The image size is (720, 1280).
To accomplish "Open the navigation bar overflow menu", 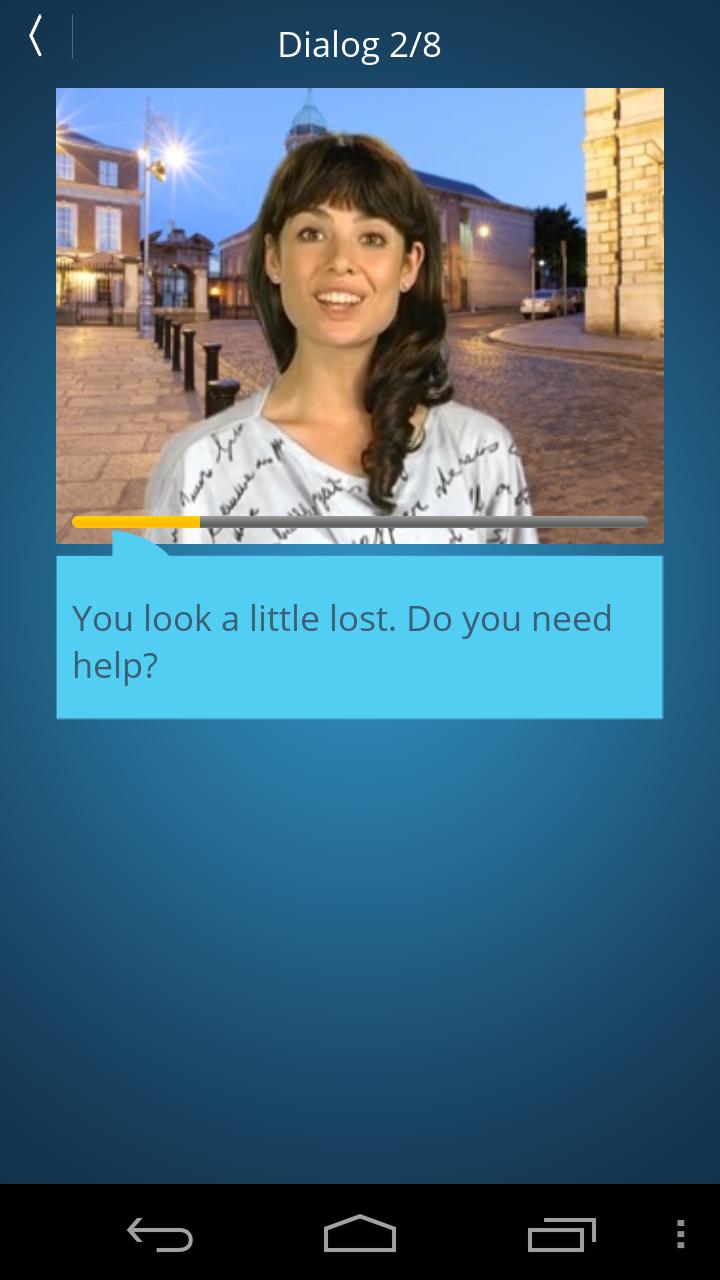I will tap(680, 1235).
